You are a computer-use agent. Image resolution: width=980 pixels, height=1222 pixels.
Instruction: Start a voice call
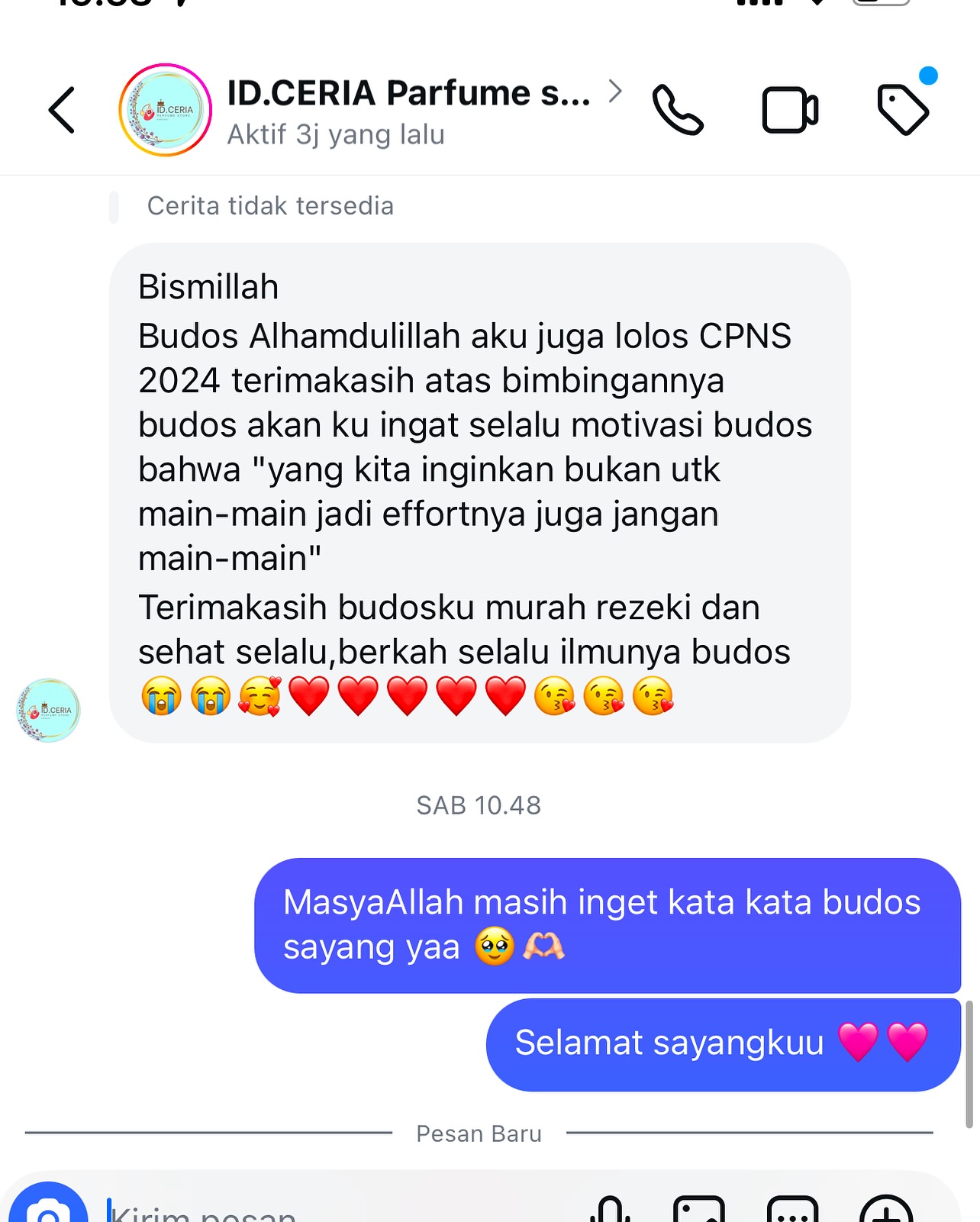[677, 111]
